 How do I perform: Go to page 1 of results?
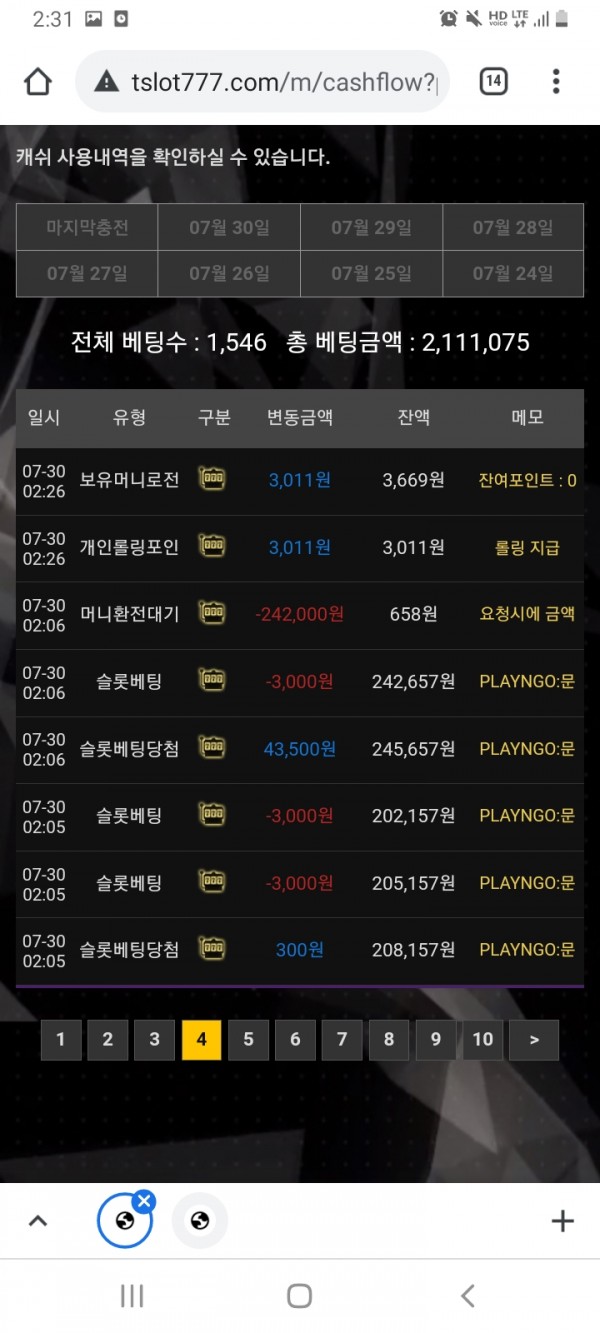coord(61,1040)
